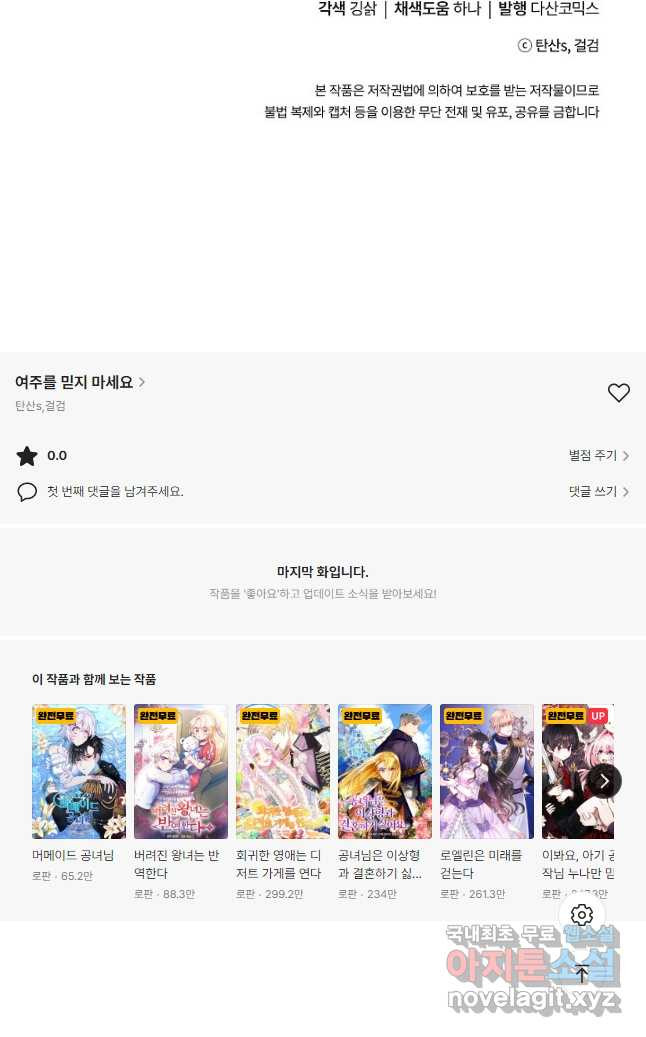Image resolution: width=646 pixels, height=1037 pixels.
Task: Show next recommended titles with arrow
Action: 604,781
